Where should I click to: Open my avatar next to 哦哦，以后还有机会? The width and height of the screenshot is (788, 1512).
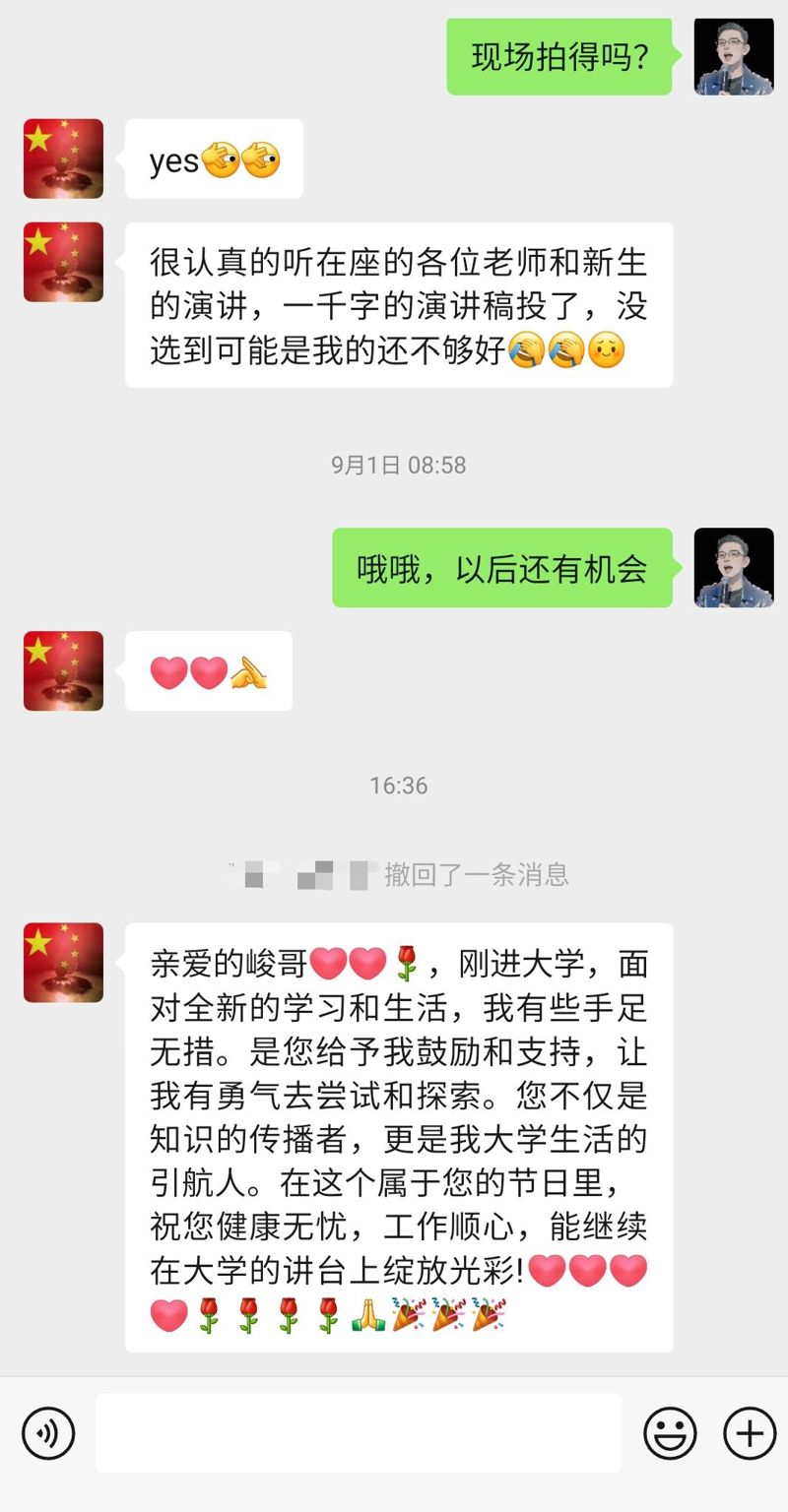click(734, 567)
